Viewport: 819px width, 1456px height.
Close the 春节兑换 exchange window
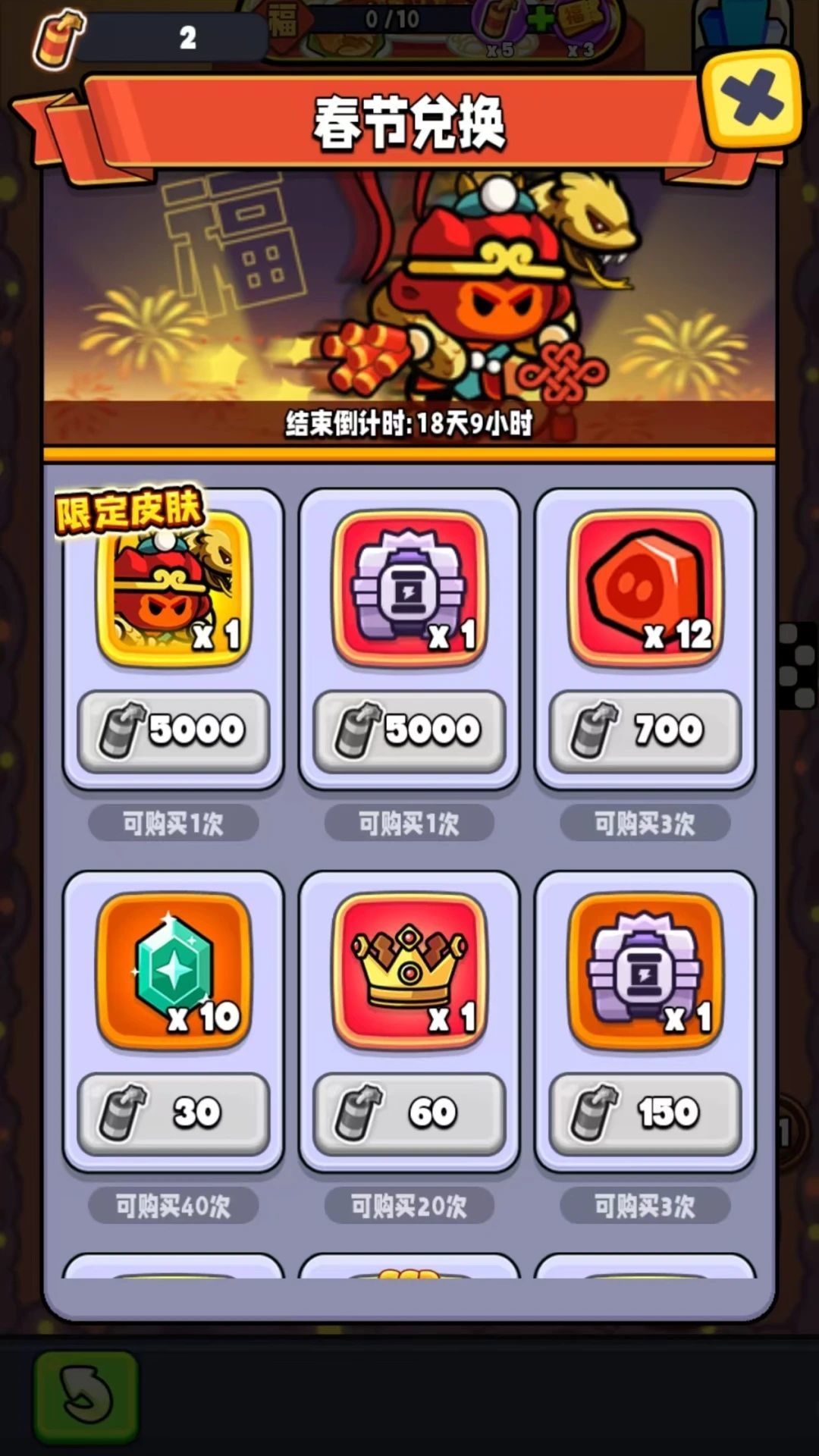point(751,102)
